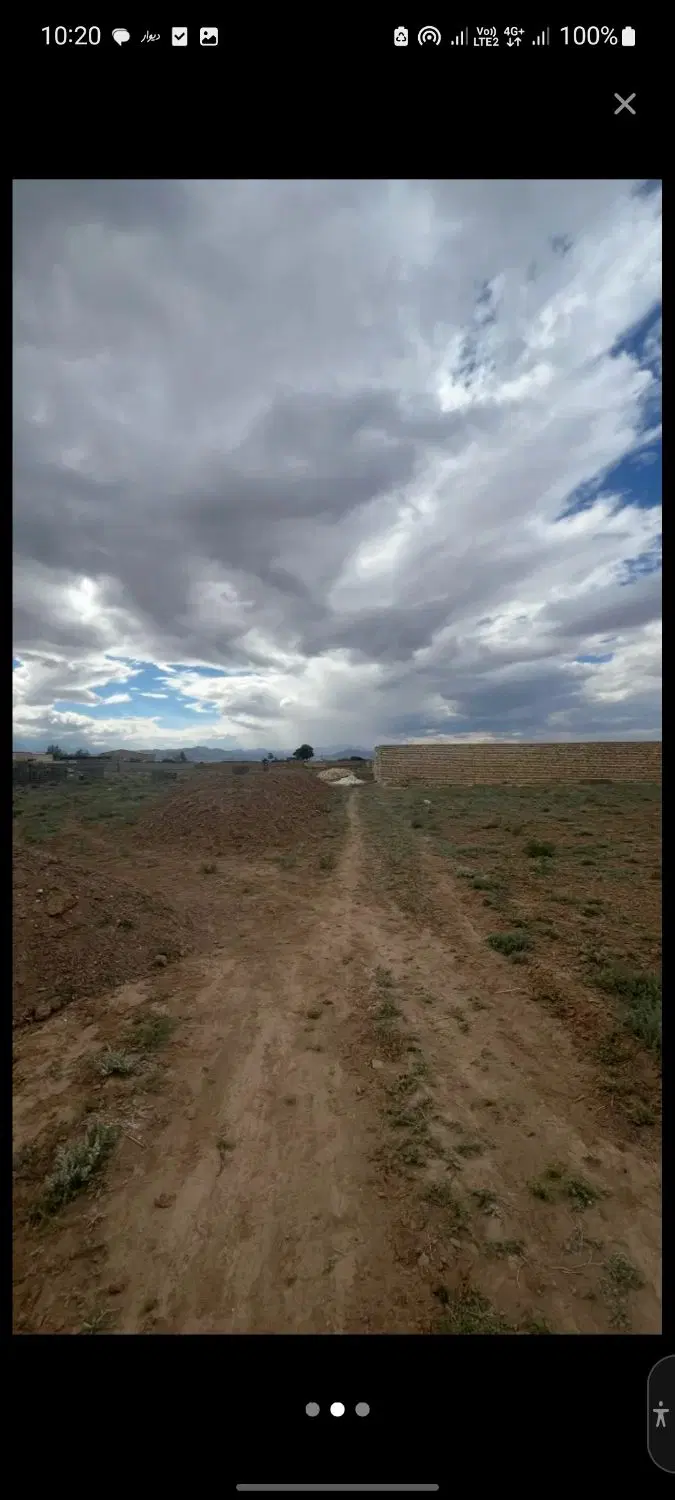Close the full-screen photo viewer
675x1500 pixels.
[x=625, y=104]
